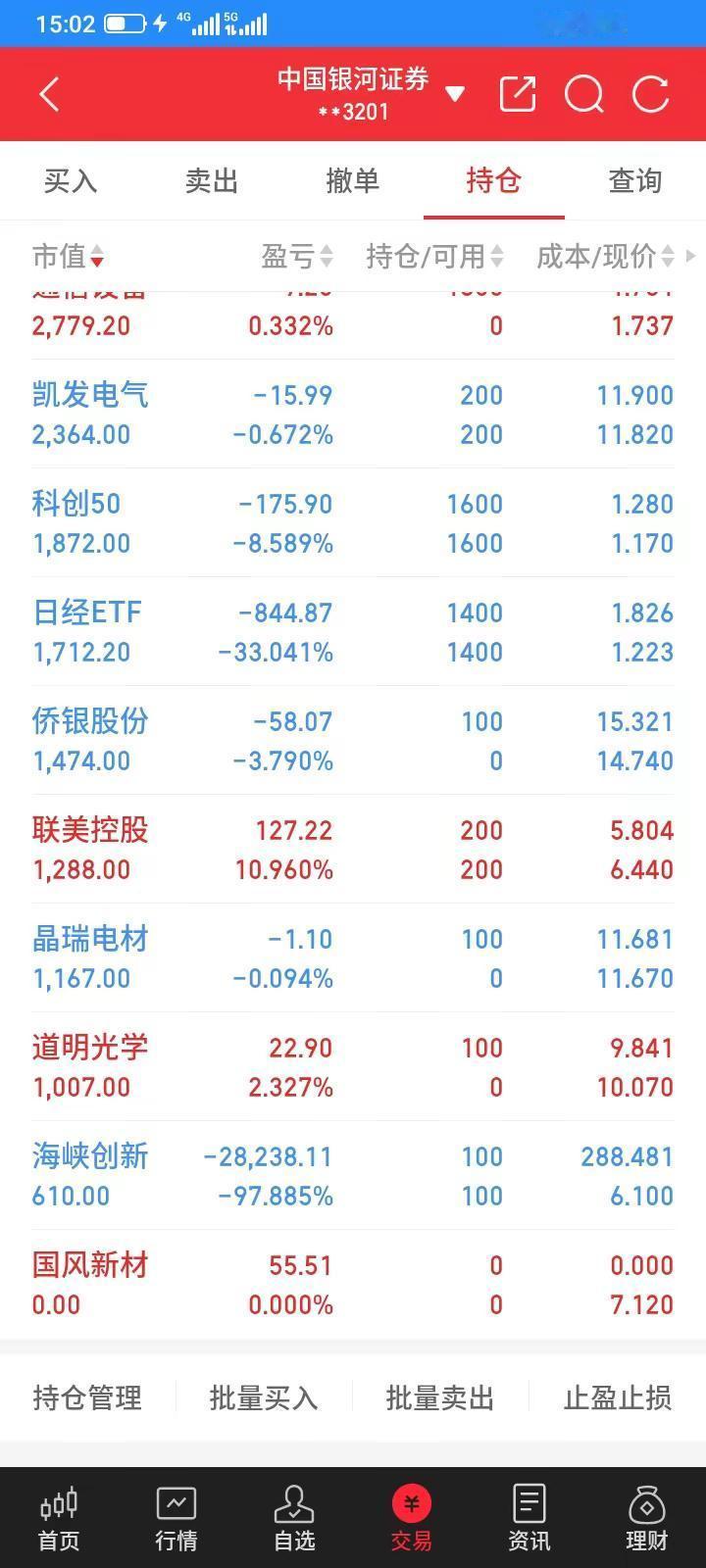Tap the share icon in the header

[517, 95]
